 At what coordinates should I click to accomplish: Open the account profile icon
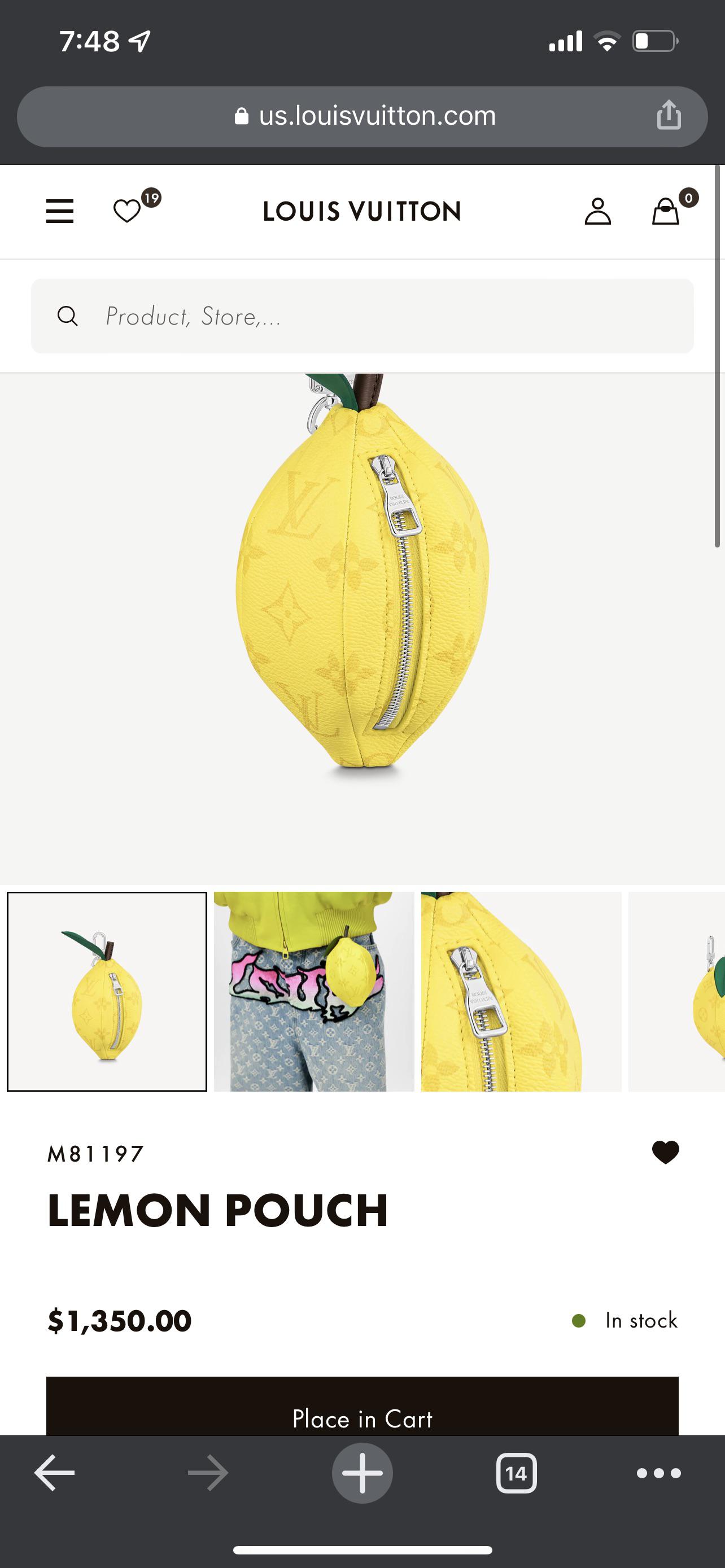point(598,211)
